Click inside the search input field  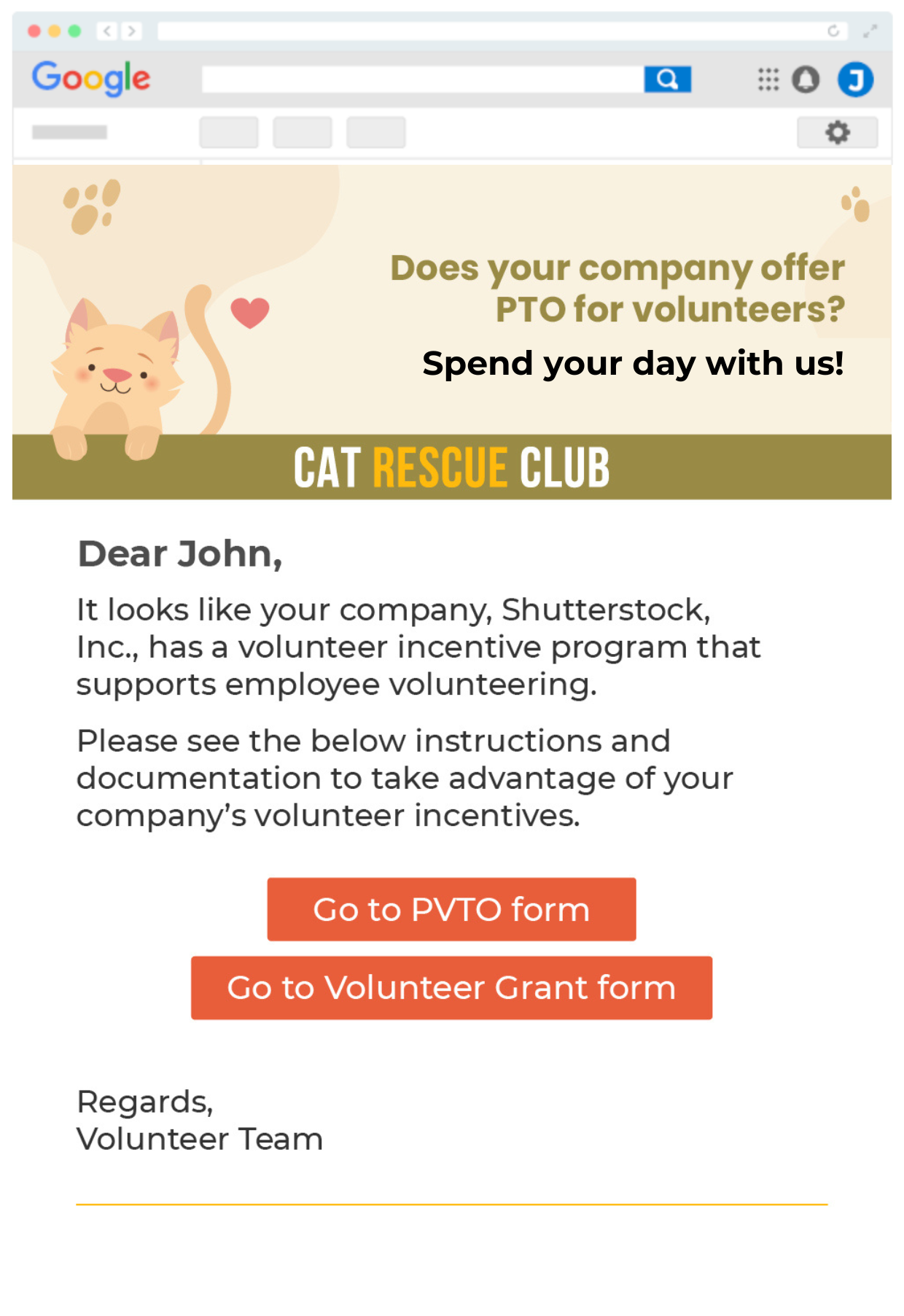(x=423, y=79)
